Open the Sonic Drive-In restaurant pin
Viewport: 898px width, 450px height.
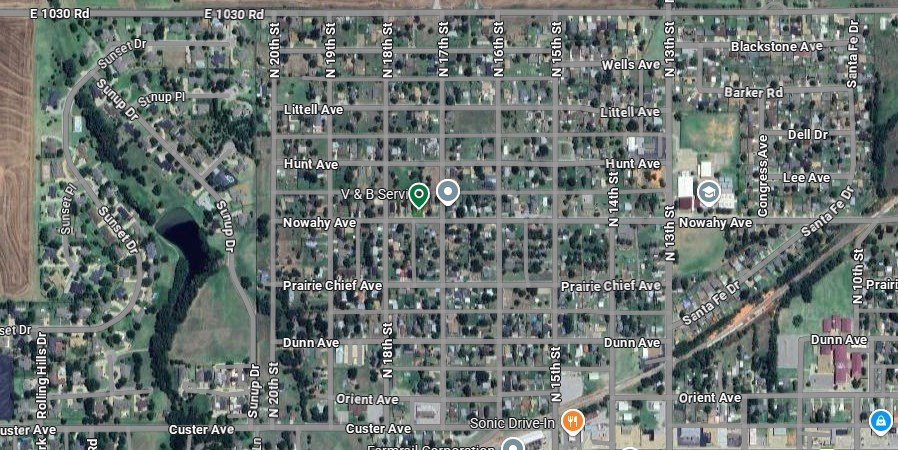pyautogui.click(x=572, y=421)
